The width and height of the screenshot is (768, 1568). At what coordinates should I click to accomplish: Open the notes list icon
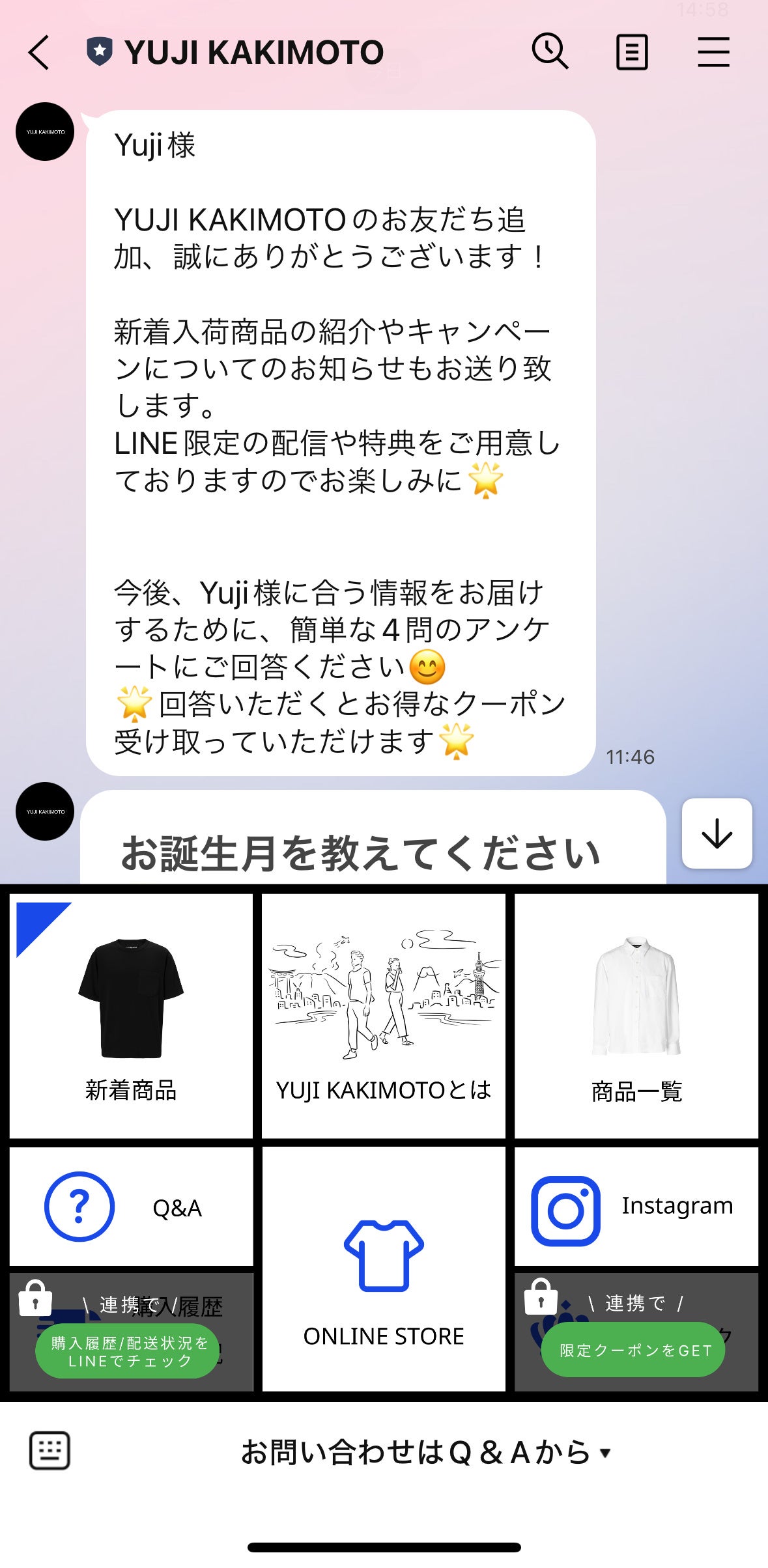[632, 52]
